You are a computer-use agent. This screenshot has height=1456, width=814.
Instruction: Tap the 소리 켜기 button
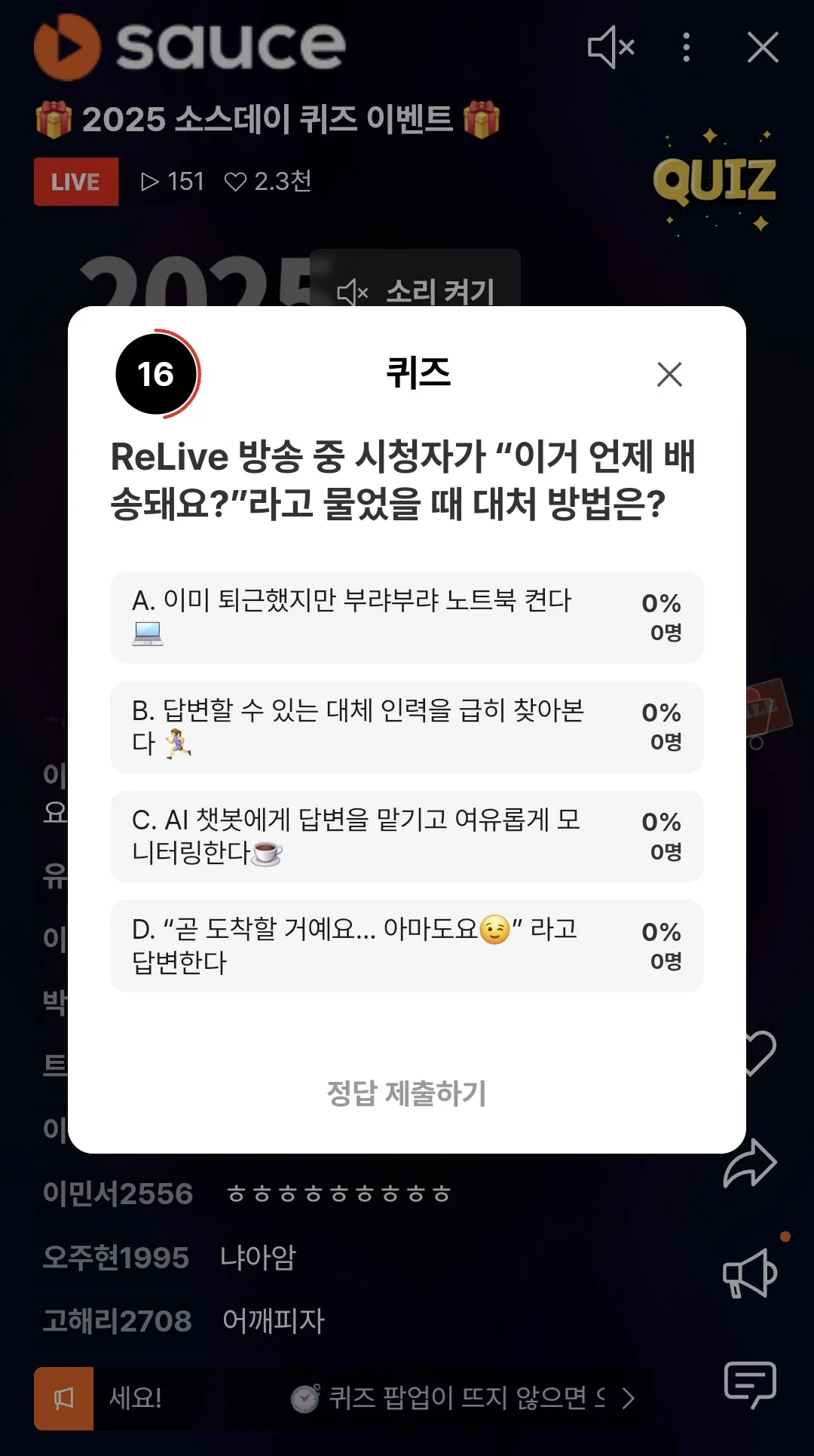(x=416, y=290)
